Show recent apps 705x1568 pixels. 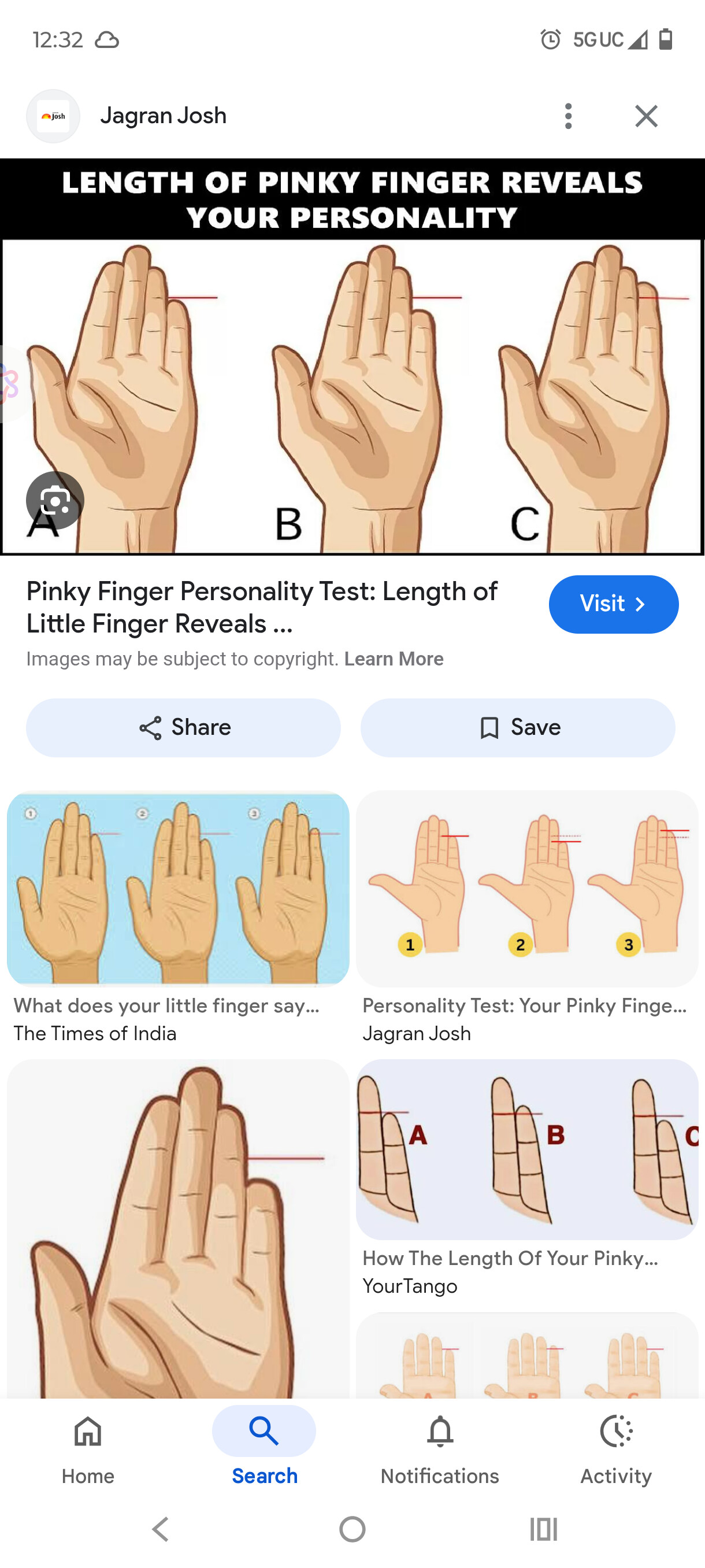pos(543,1529)
